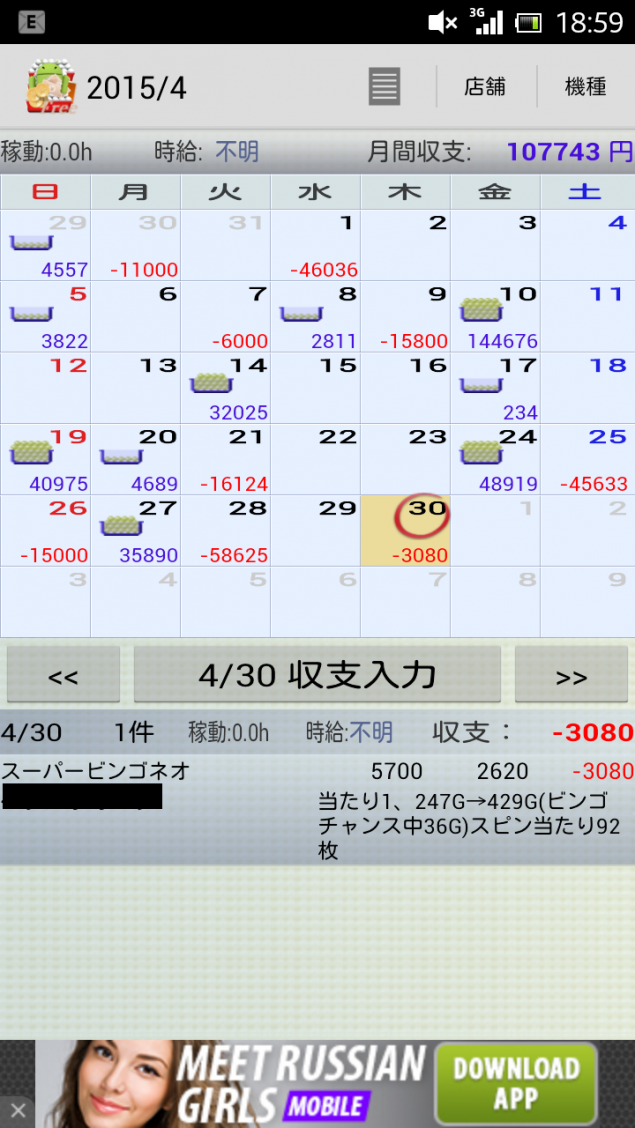635x1128 pixels.
Task: Tap 4/30 収支入力 to add record
Action: (x=317, y=675)
